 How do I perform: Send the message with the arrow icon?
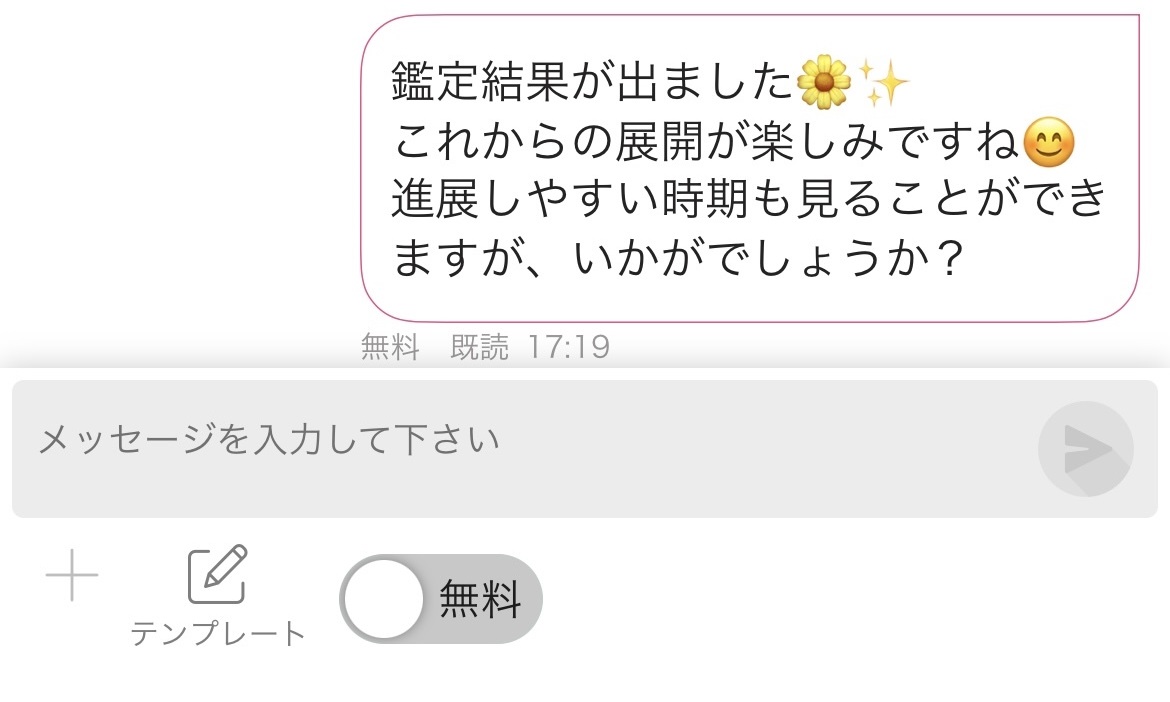pos(1085,449)
